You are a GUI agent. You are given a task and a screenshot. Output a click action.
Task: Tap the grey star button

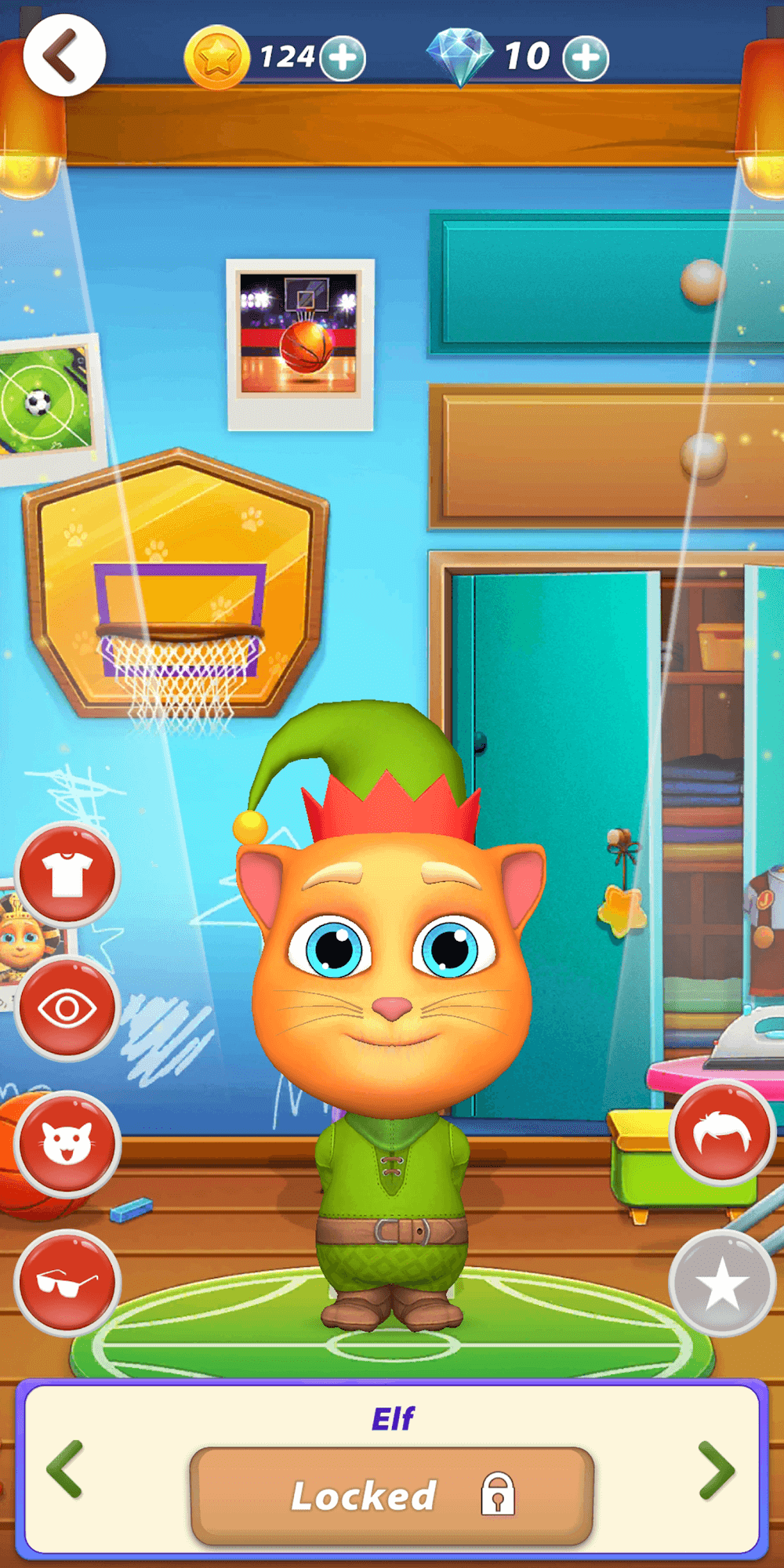click(722, 1283)
